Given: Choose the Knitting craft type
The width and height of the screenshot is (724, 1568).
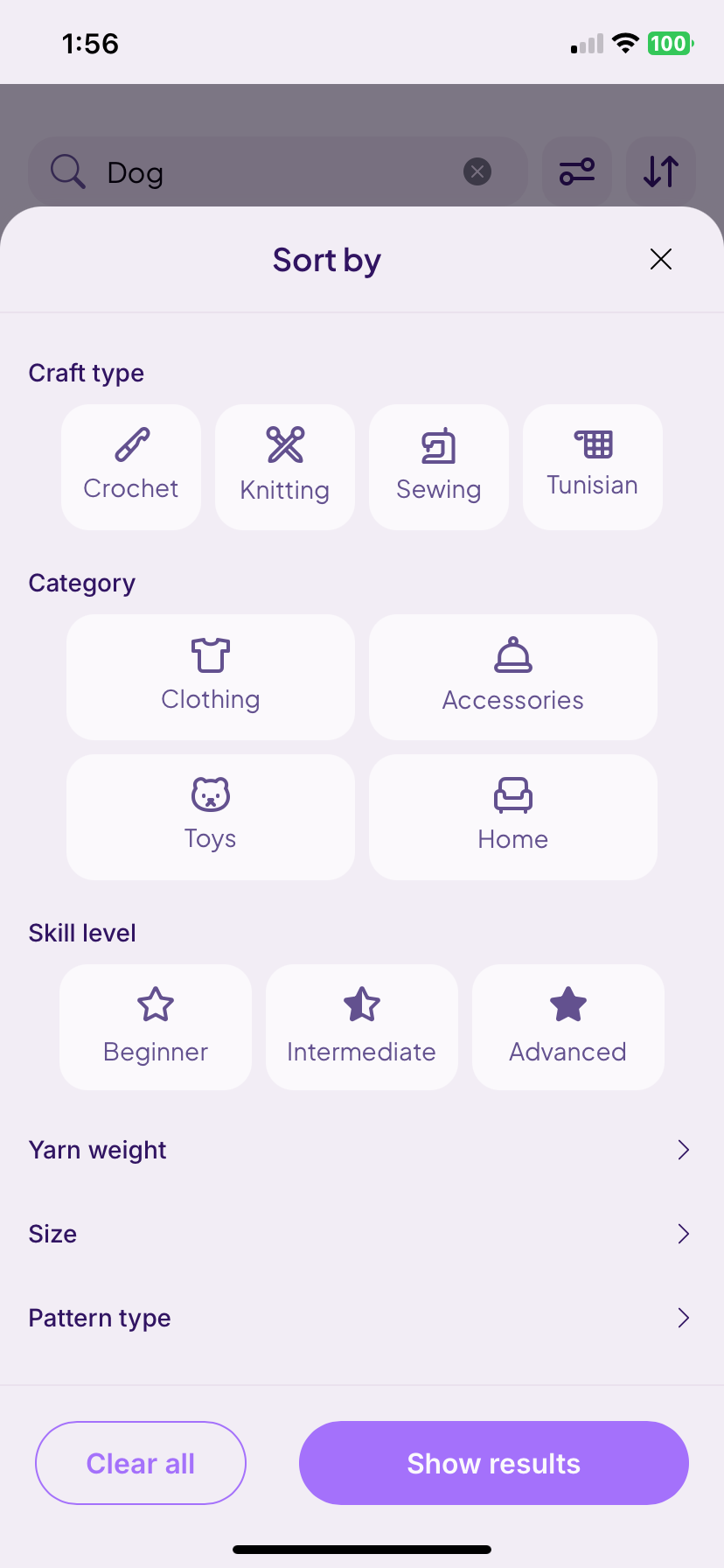Looking at the screenshot, I should click(285, 467).
